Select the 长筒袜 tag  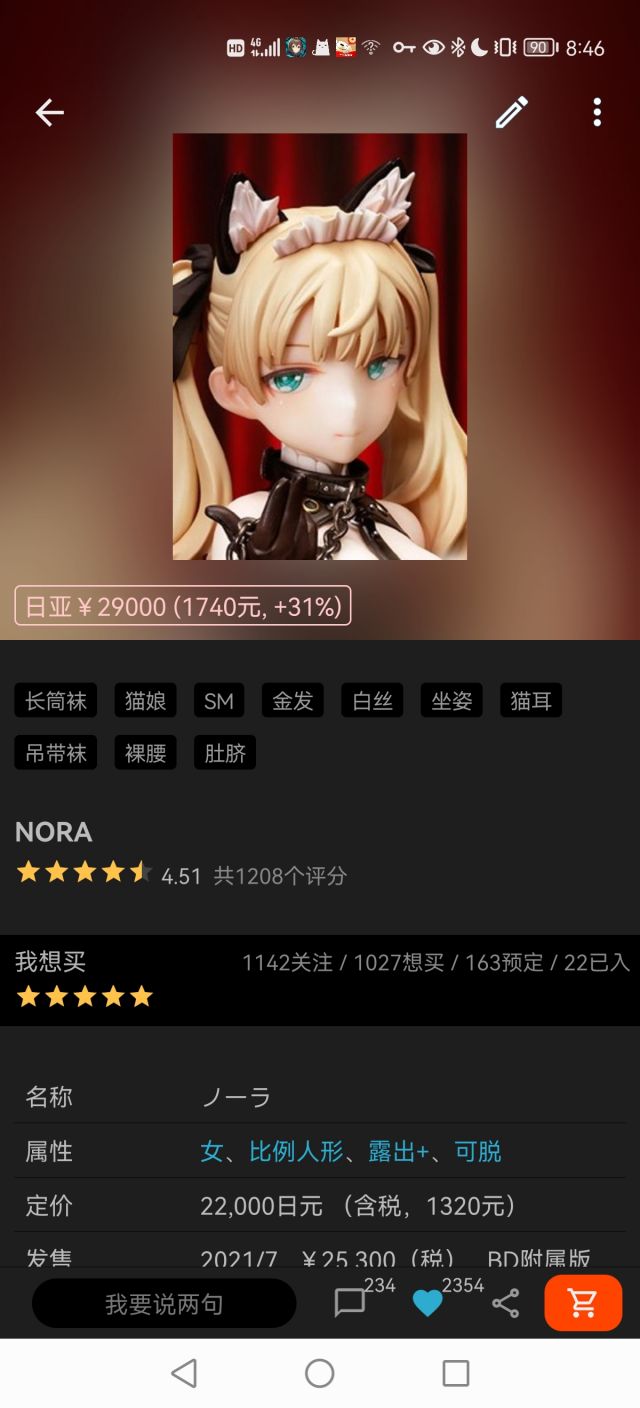[x=56, y=701]
